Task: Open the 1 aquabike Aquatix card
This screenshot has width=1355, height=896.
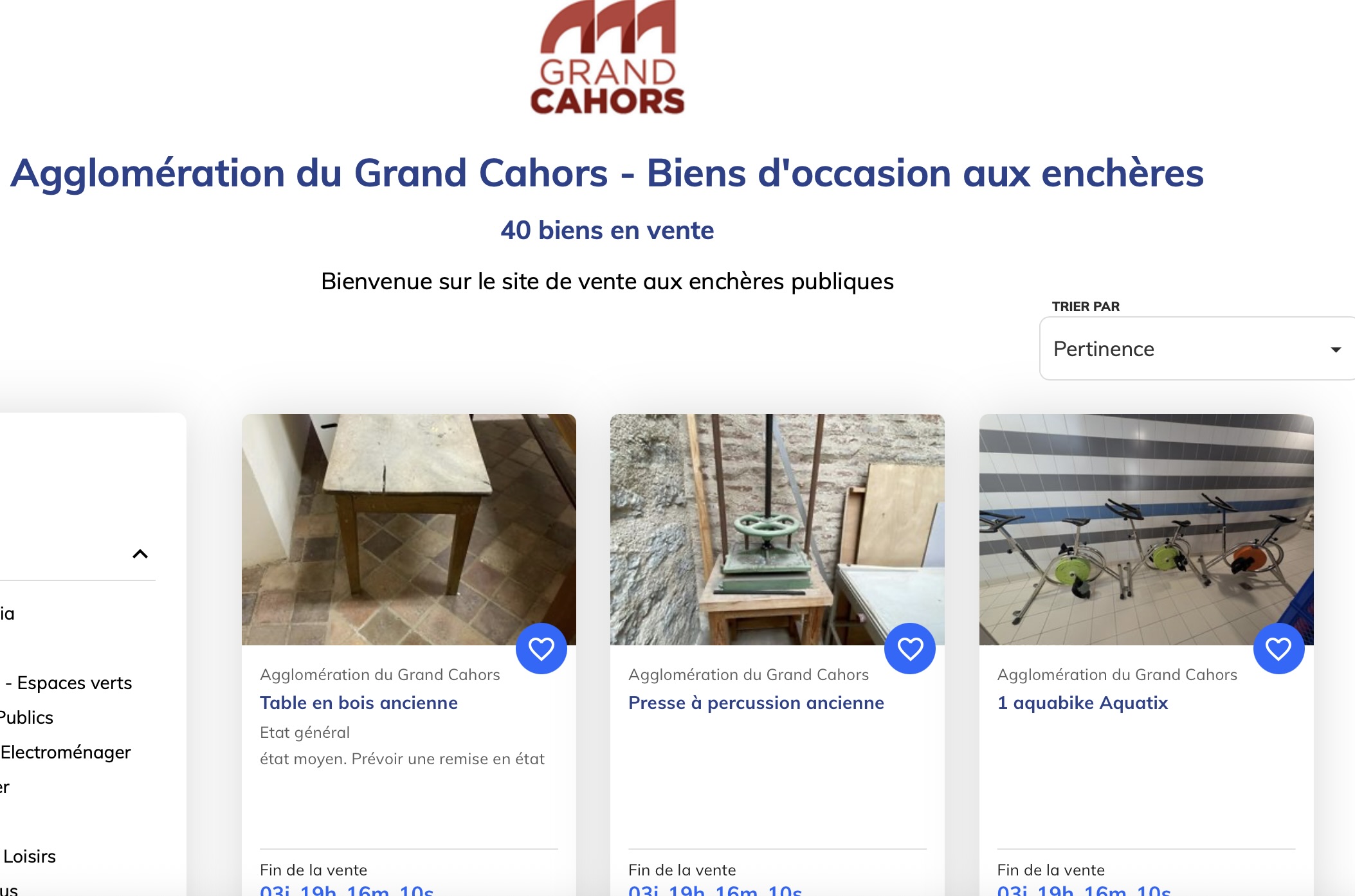Action: [1082, 703]
